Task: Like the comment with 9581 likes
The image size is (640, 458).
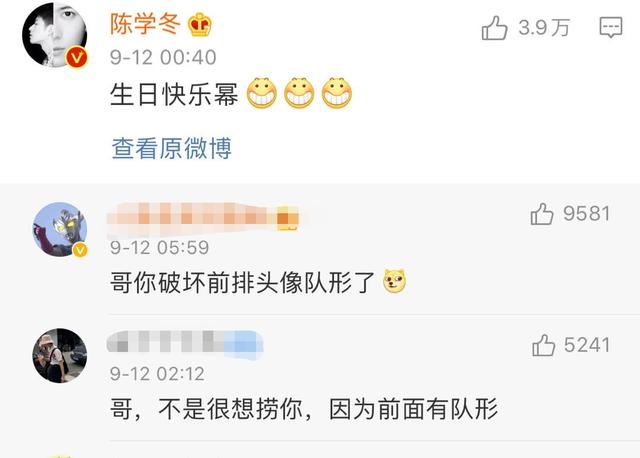Action: point(543,213)
